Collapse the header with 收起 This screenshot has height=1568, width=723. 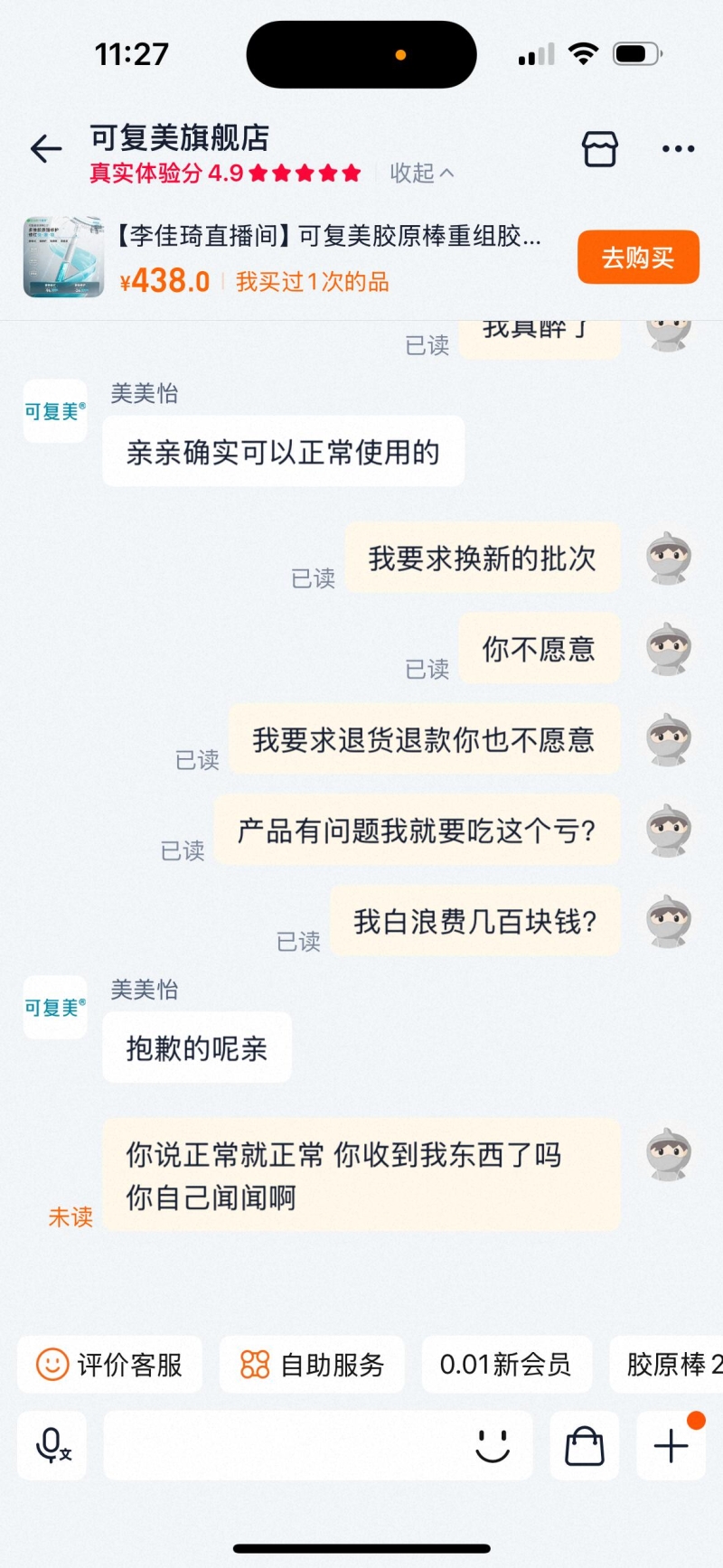coord(421,173)
